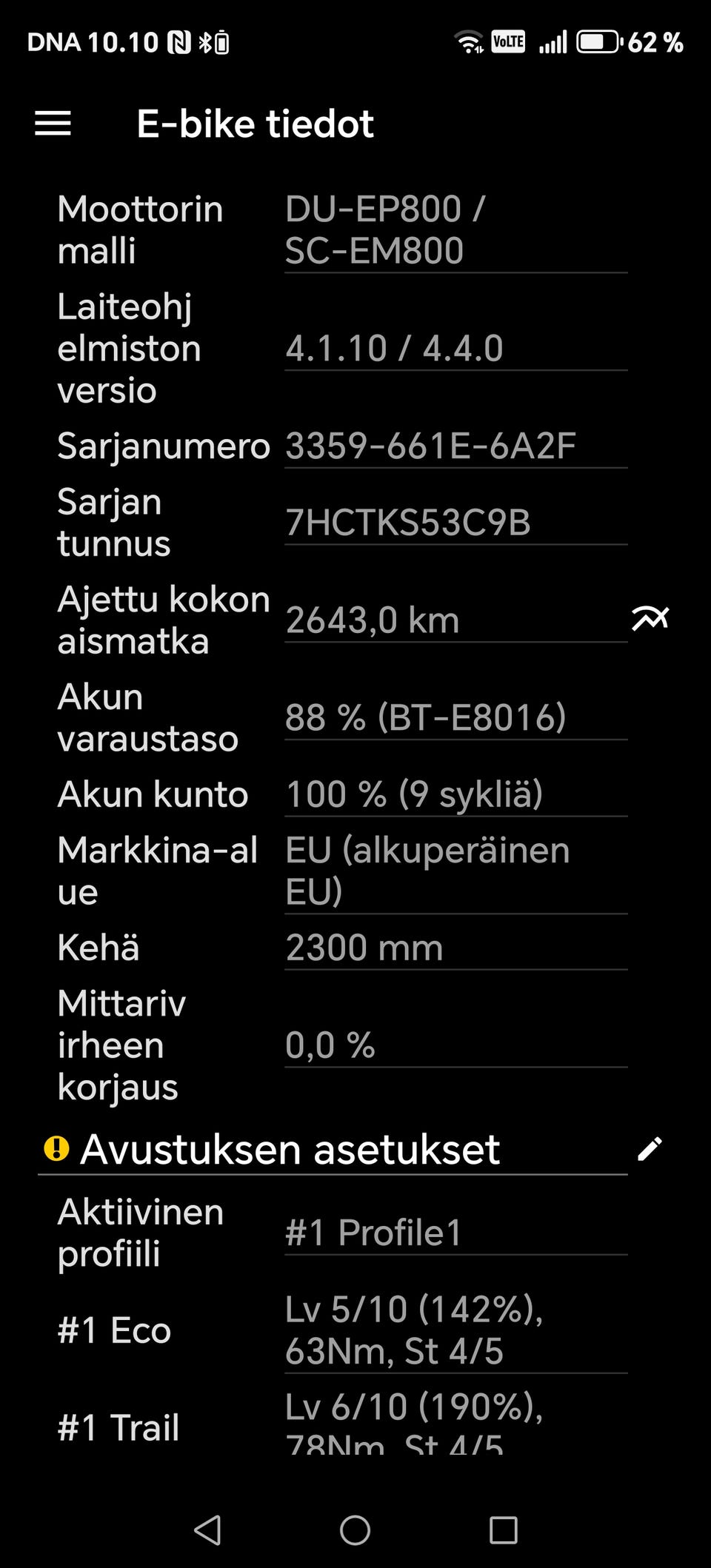The width and height of the screenshot is (711, 1568).
Task: Open the hamburger navigation menu
Action: pyautogui.click(x=53, y=124)
